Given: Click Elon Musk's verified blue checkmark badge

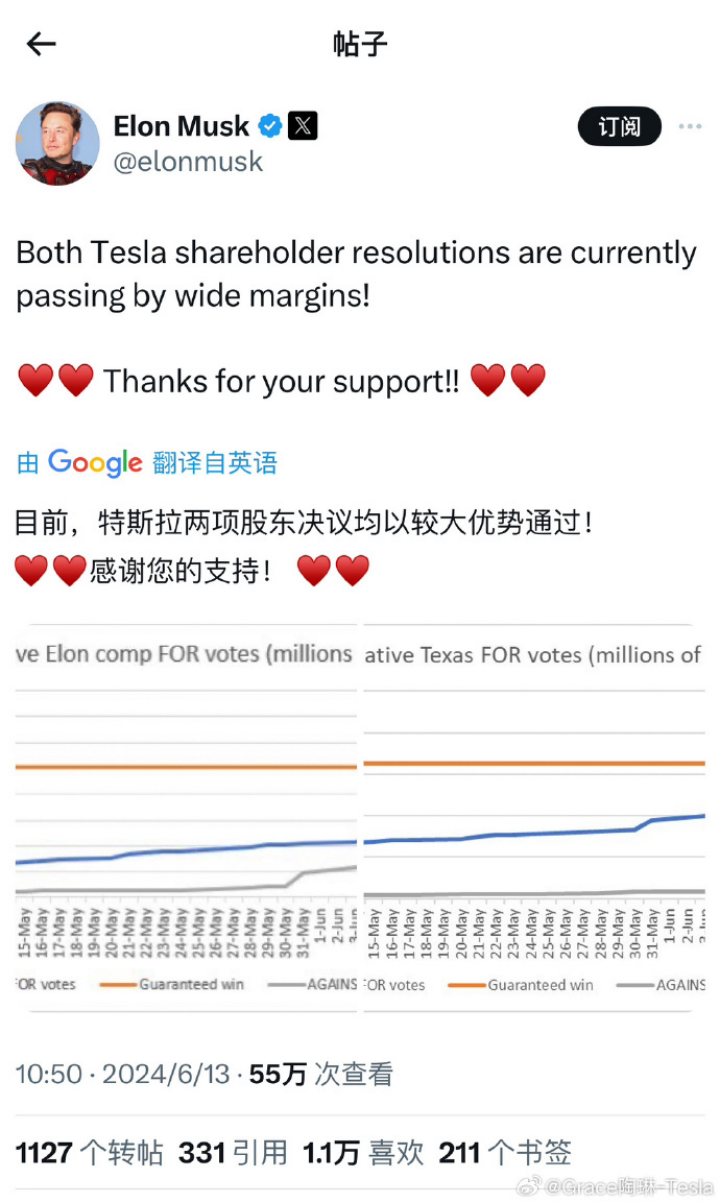Looking at the screenshot, I should [268, 126].
